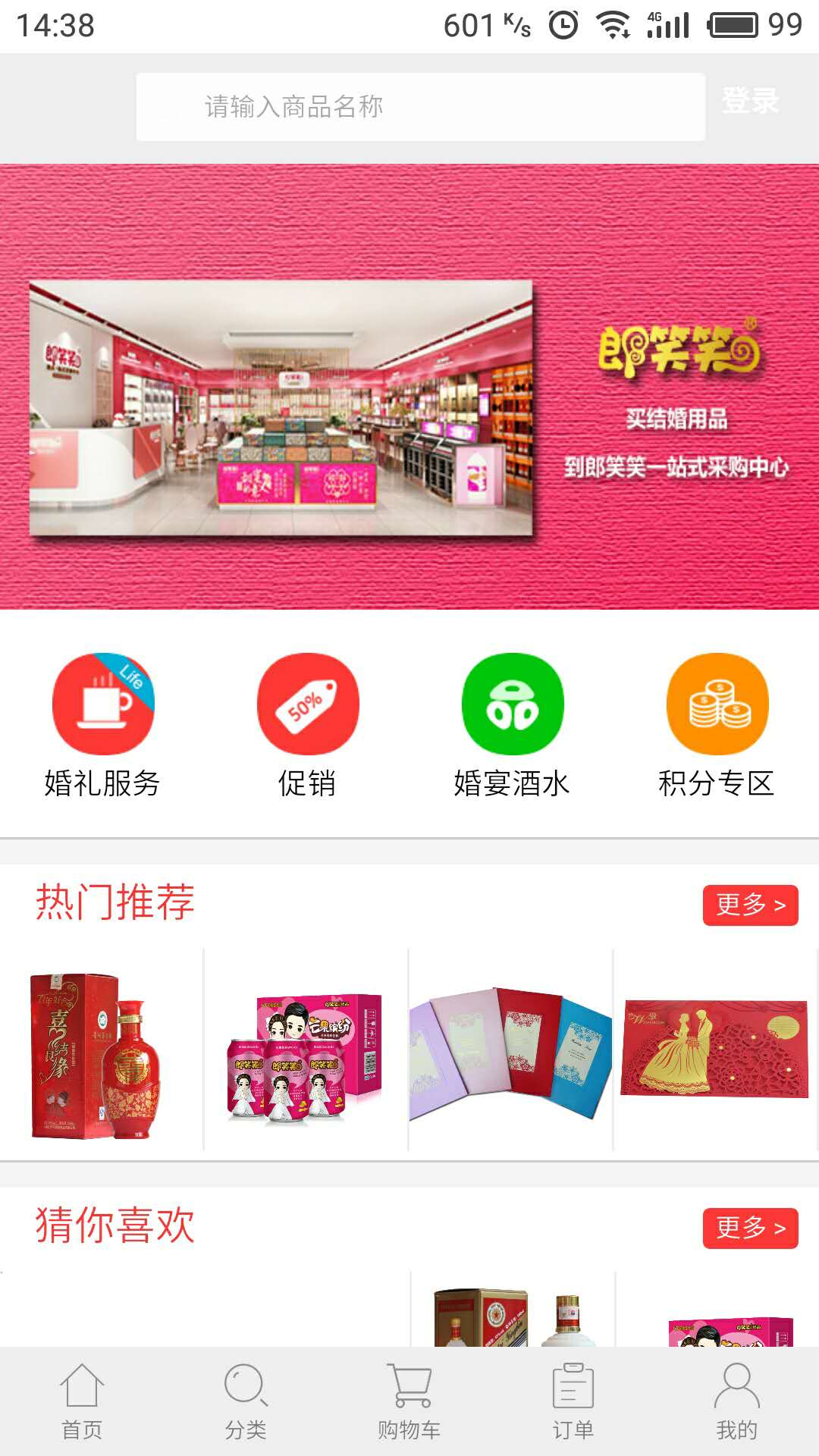Open the 购物车 shopping cart tab
The image size is (819, 1456).
[x=409, y=1401]
